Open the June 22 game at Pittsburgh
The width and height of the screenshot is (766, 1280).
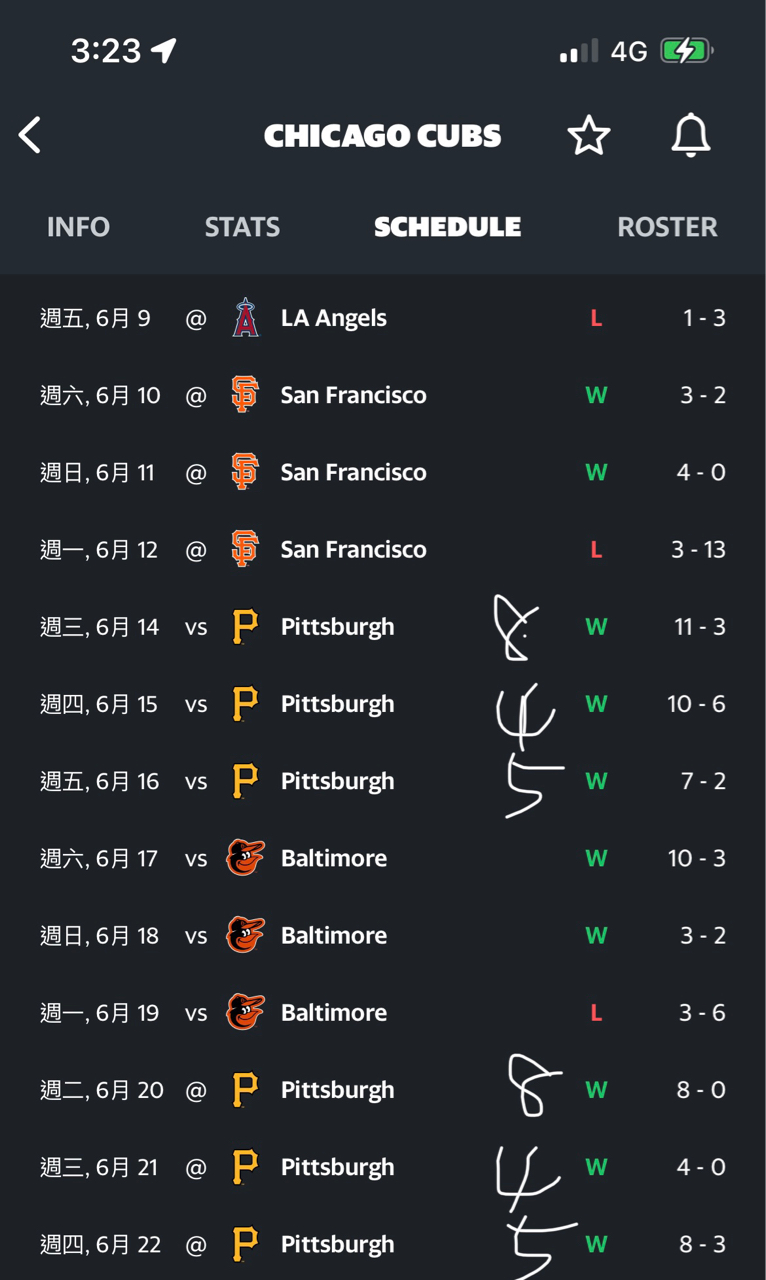coord(383,1243)
